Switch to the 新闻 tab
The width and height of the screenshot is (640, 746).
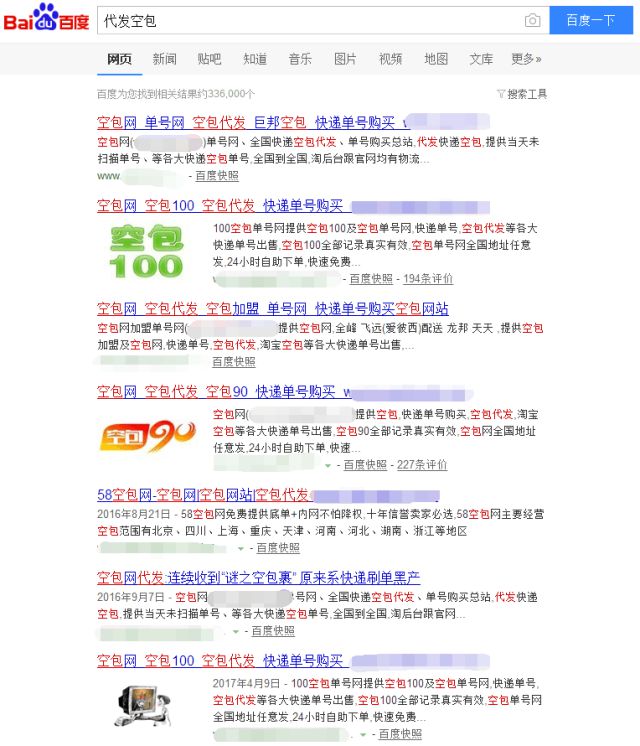[x=164, y=59]
